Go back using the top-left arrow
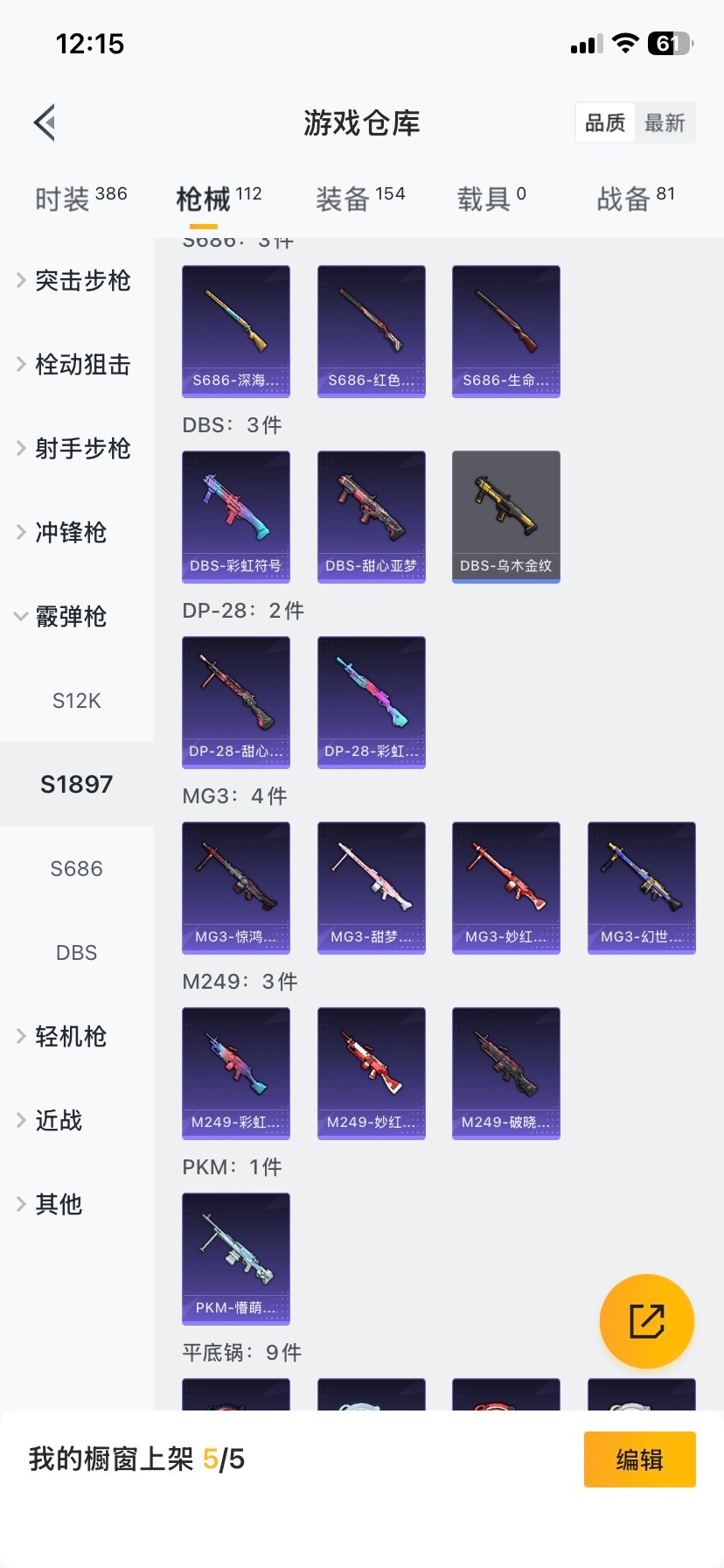This screenshot has height=1568, width=724. pos(45,122)
